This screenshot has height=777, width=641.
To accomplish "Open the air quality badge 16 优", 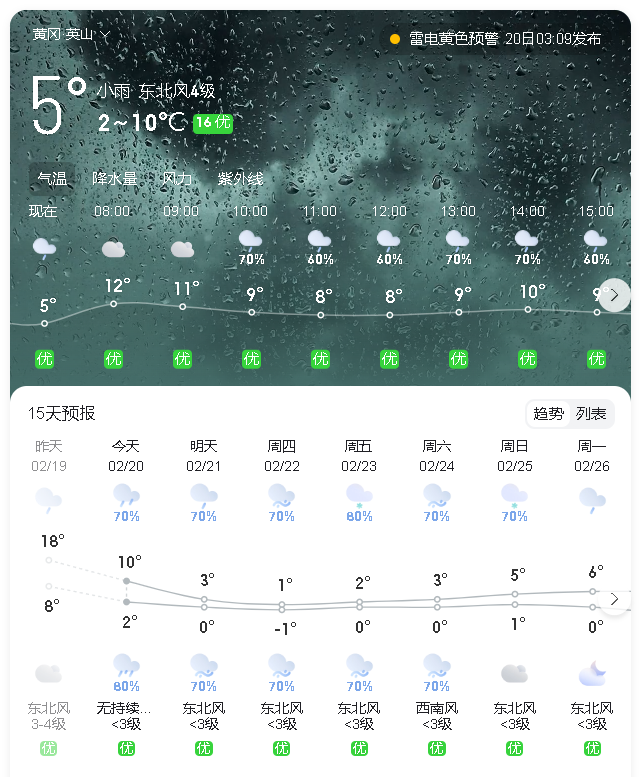I will [x=213, y=122].
